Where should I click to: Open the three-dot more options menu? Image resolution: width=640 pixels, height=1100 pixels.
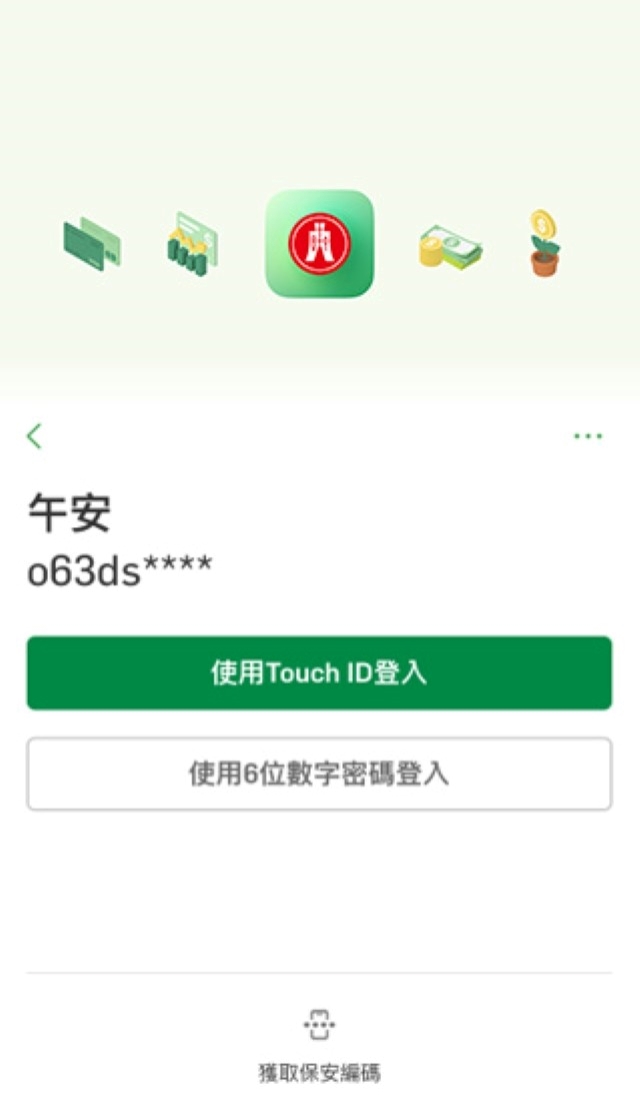click(588, 436)
